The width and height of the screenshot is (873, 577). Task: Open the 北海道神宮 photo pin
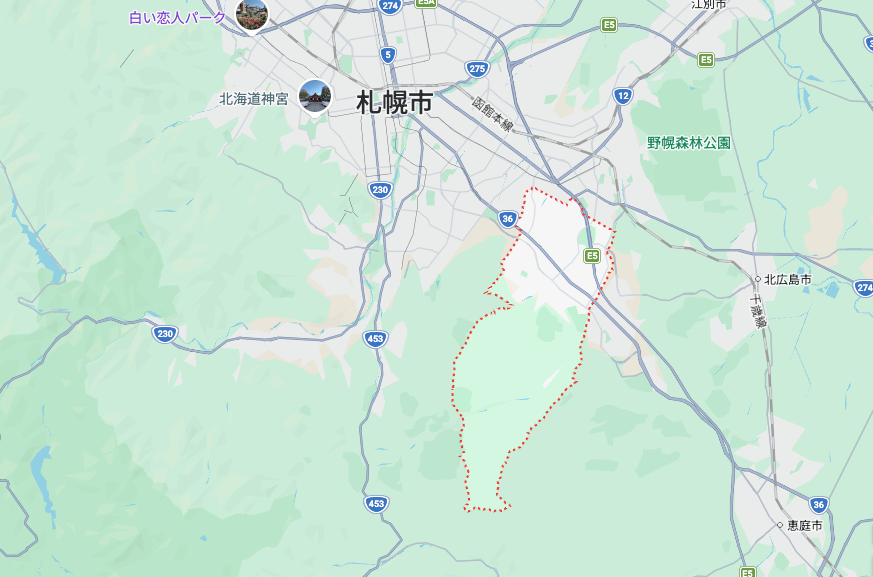(315, 96)
